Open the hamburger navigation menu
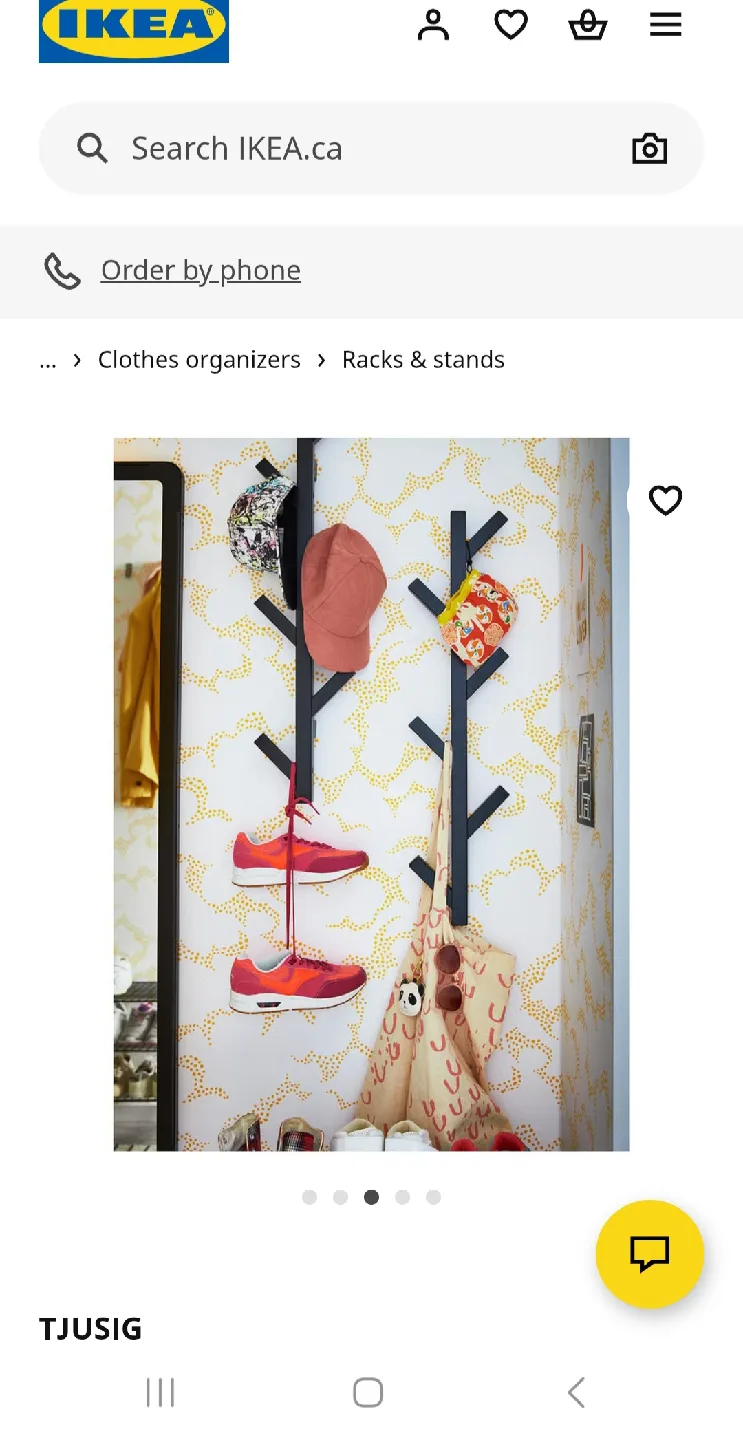The image size is (743, 1440). pyautogui.click(x=665, y=24)
